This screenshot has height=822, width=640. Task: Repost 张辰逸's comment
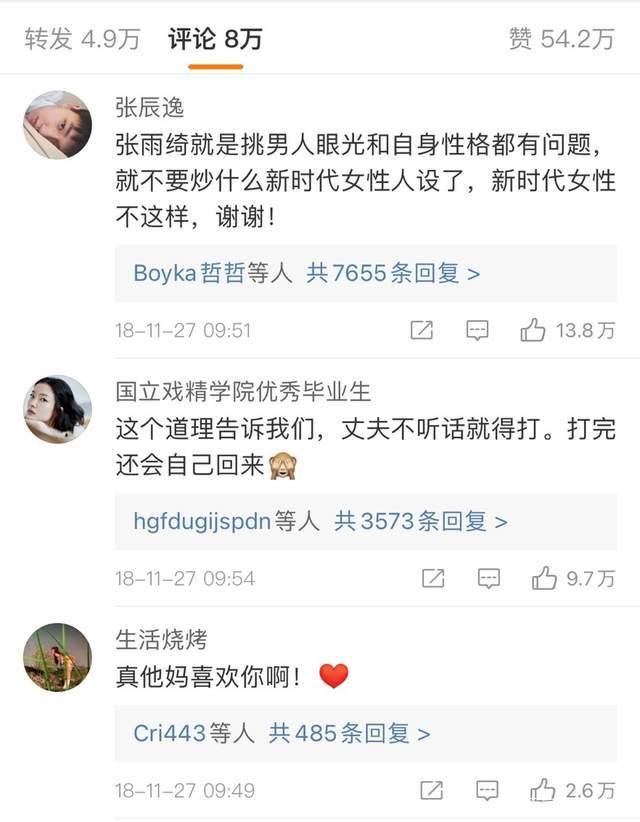[422, 330]
